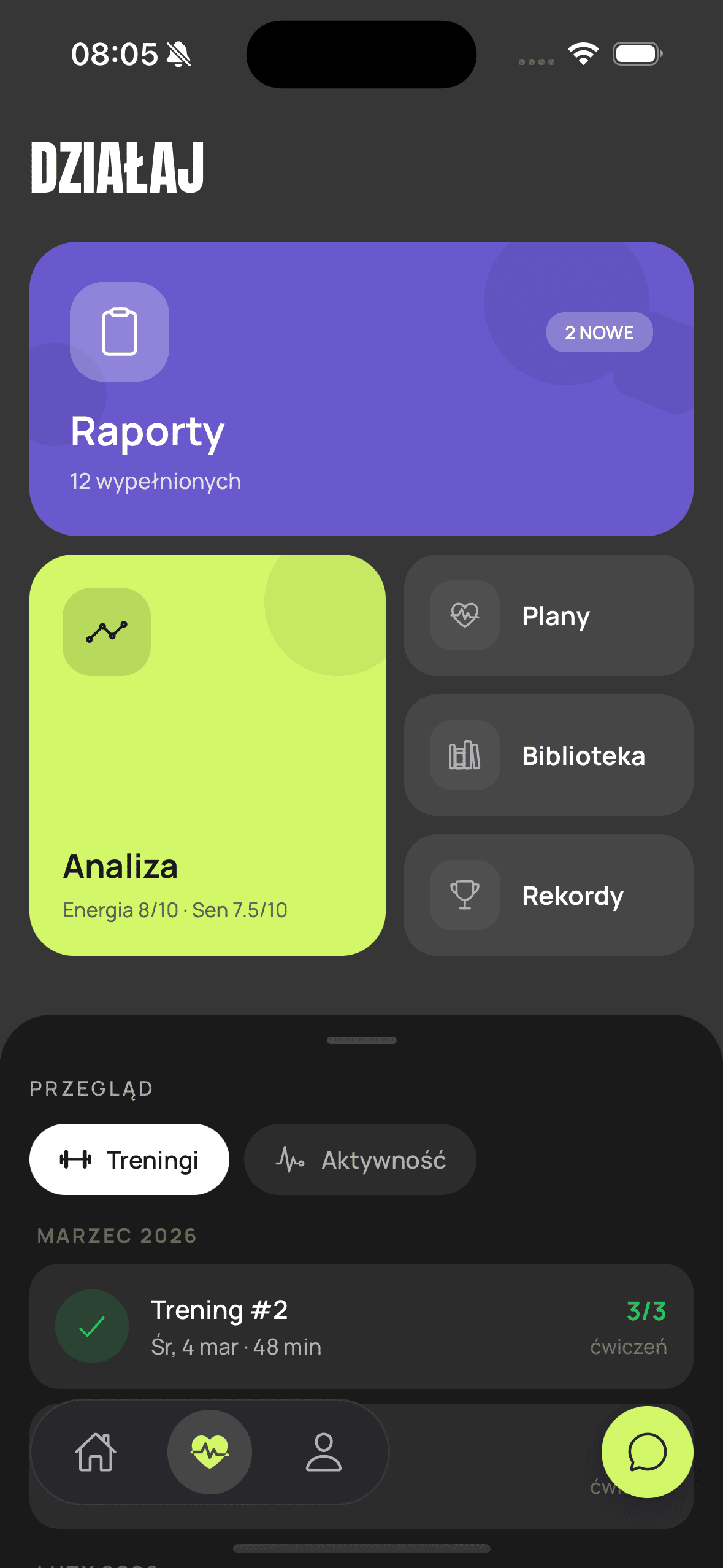Viewport: 723px width, 1568px height.
Task: Tap the sheet drag handle above Przegląd
Action: click(361, 1040)
